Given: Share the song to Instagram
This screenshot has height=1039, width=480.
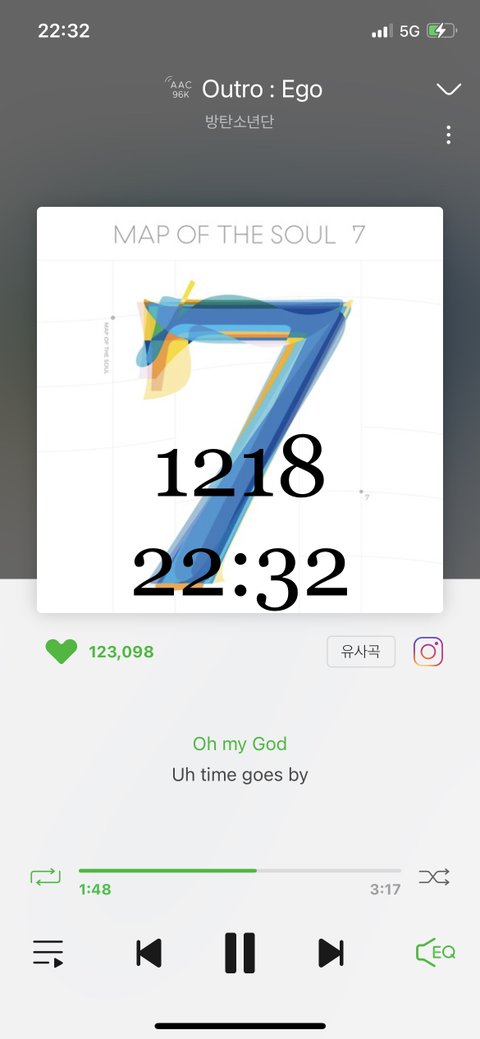Looking at the screenshot, I should coord(428,651).
